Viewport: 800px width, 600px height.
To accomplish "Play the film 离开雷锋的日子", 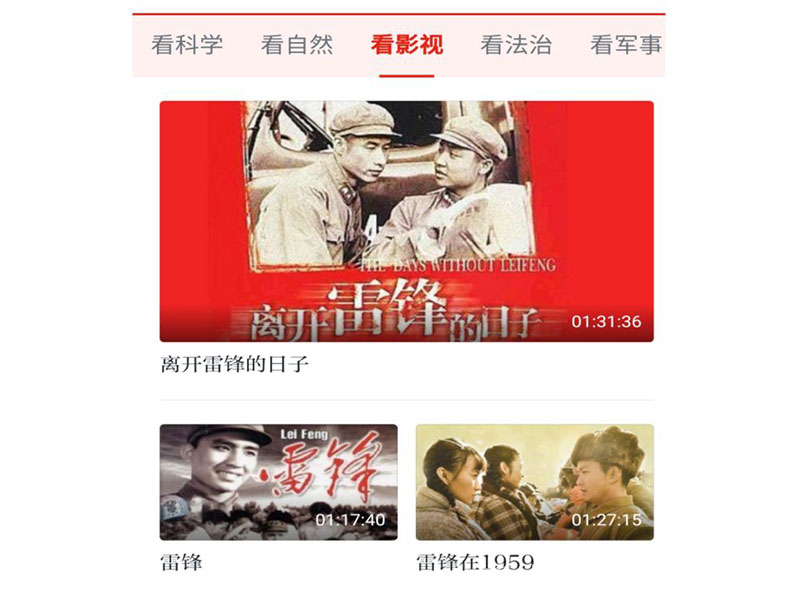I will tap(406, 221).
